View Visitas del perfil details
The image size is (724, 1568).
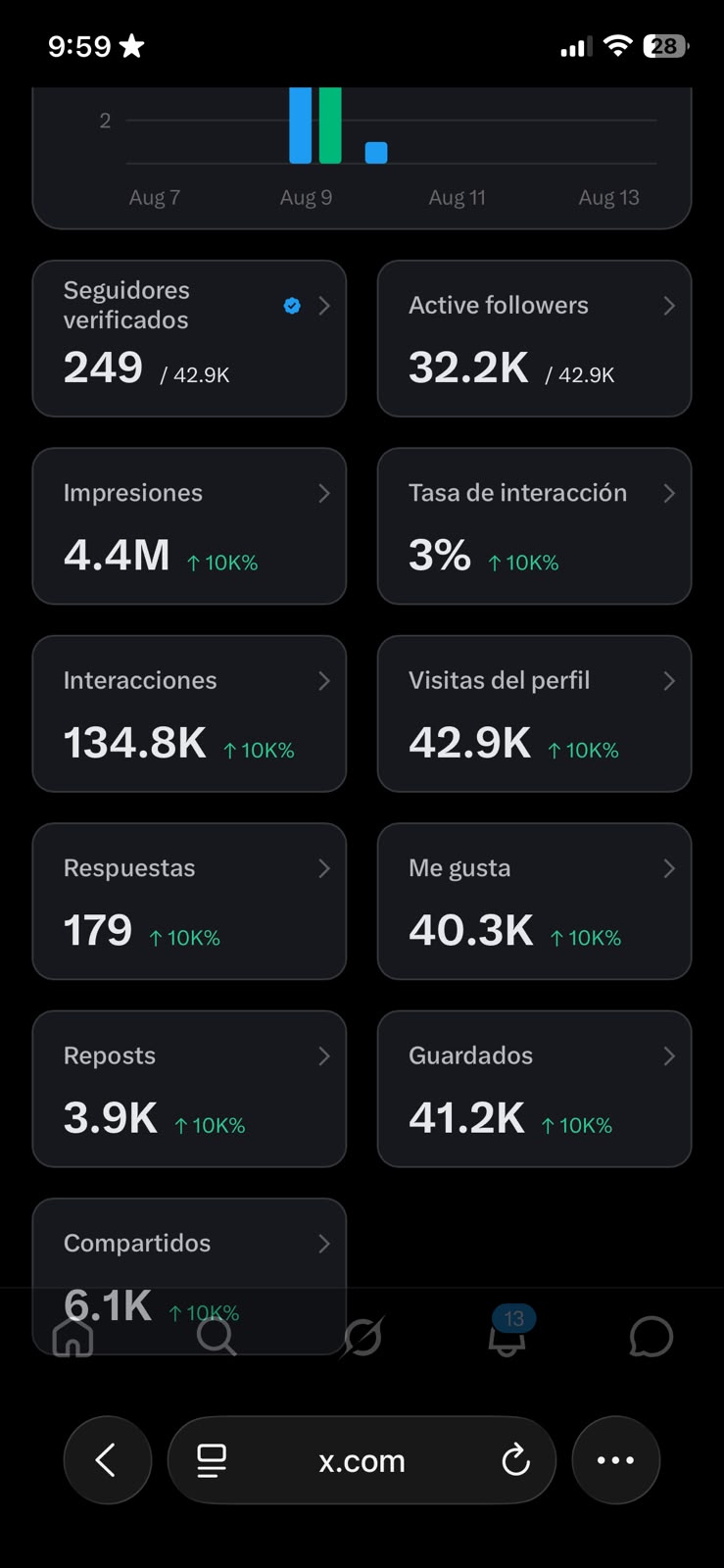(x=534, y=713)
